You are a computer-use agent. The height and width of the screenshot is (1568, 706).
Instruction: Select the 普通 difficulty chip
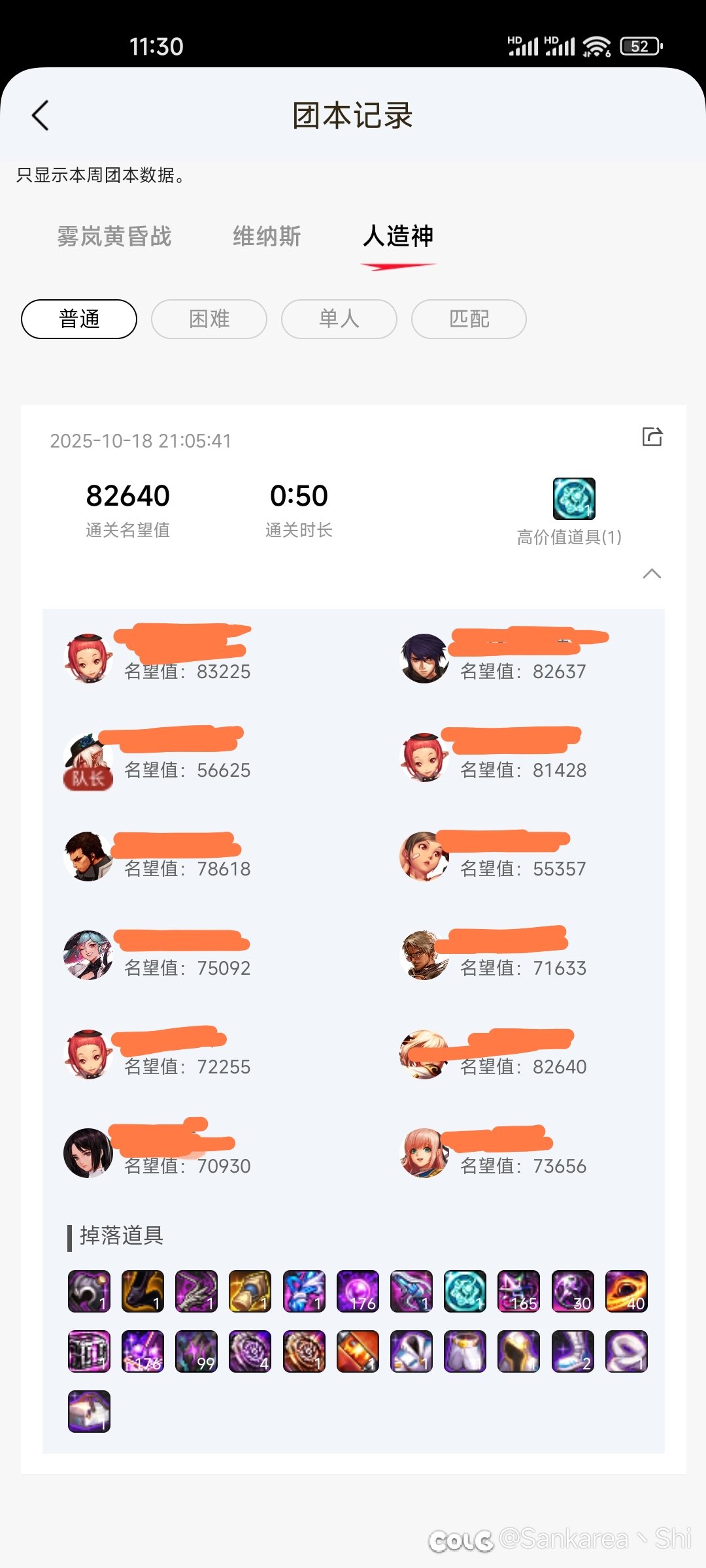(79, 319)
